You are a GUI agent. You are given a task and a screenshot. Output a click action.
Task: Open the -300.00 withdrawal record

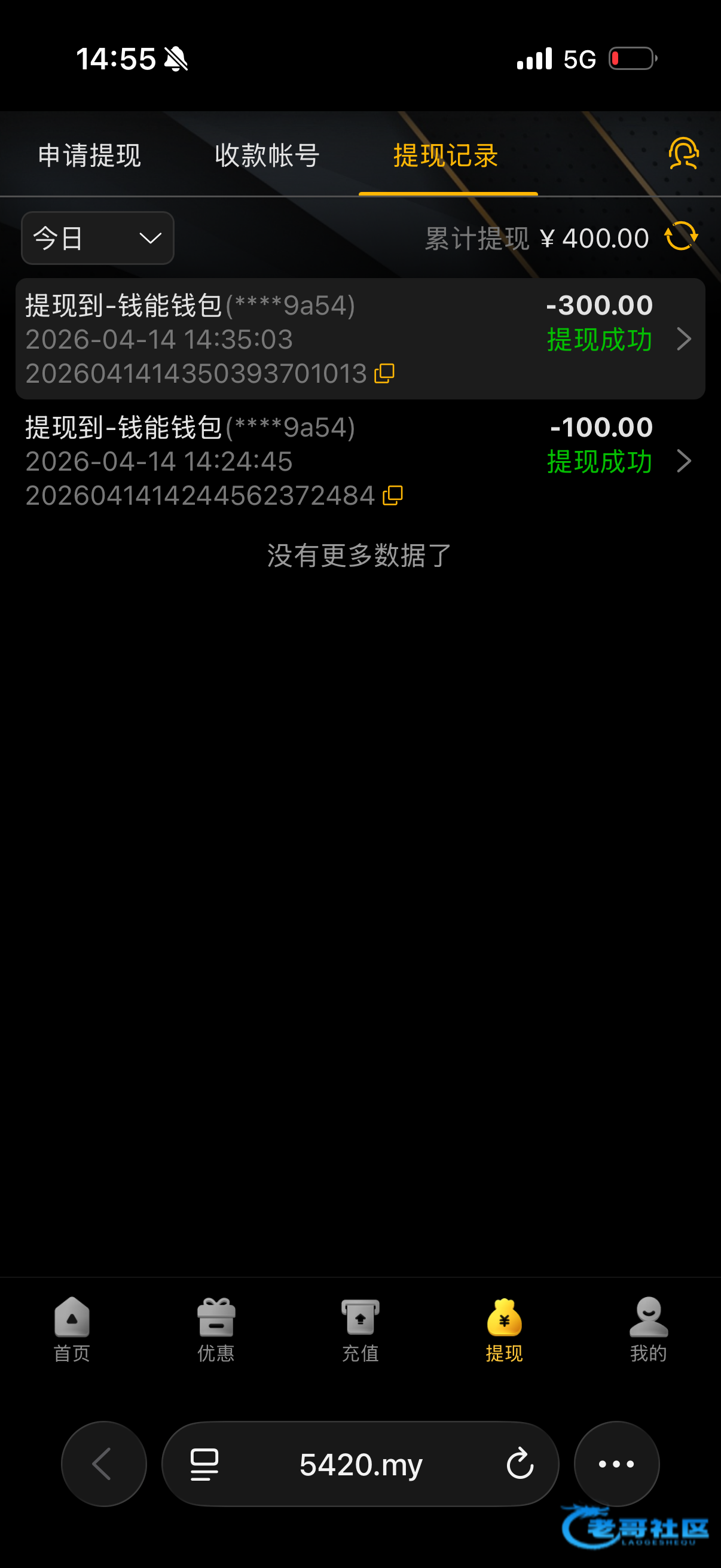[x=360, y=339]
